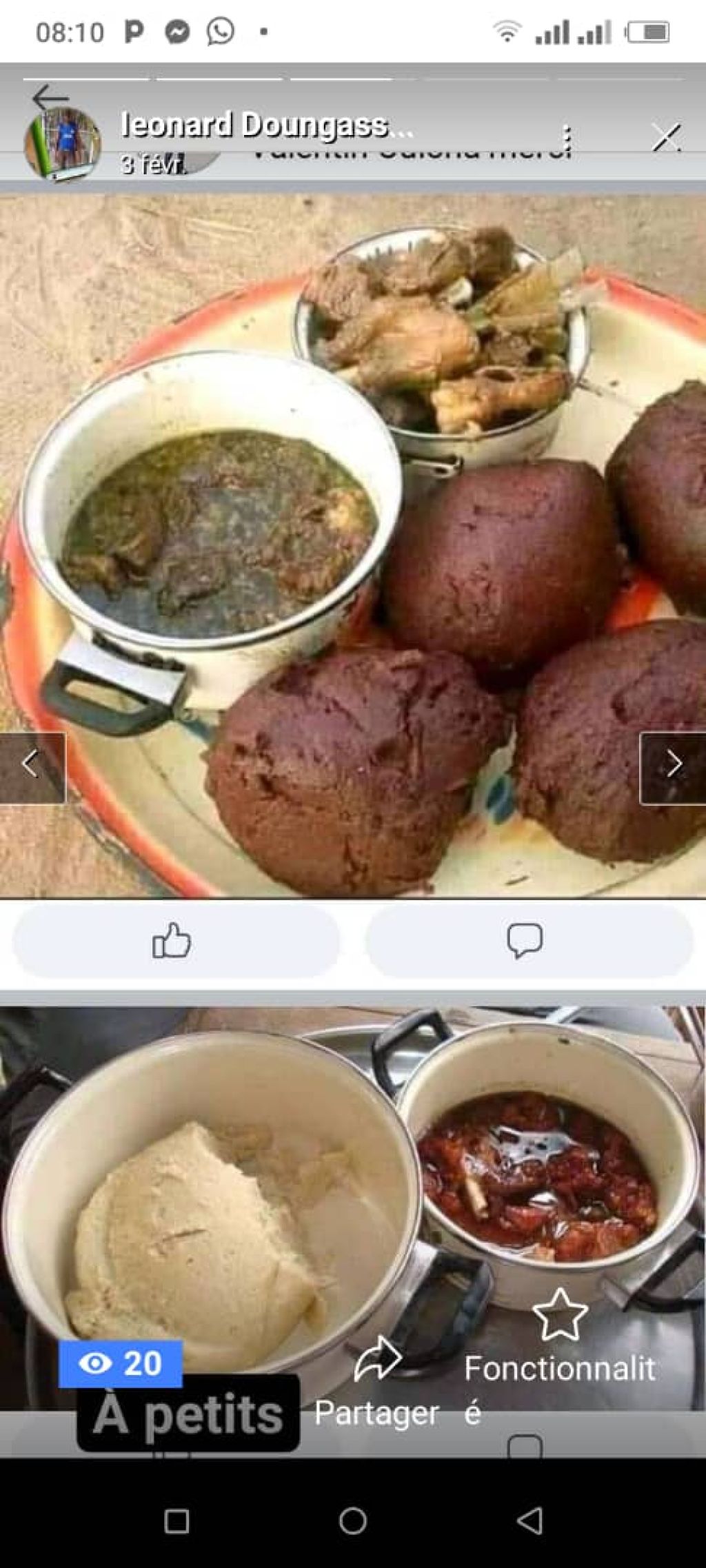Open recent apps with the square button
This screenshot has height=1568, width=706.
176,1521
